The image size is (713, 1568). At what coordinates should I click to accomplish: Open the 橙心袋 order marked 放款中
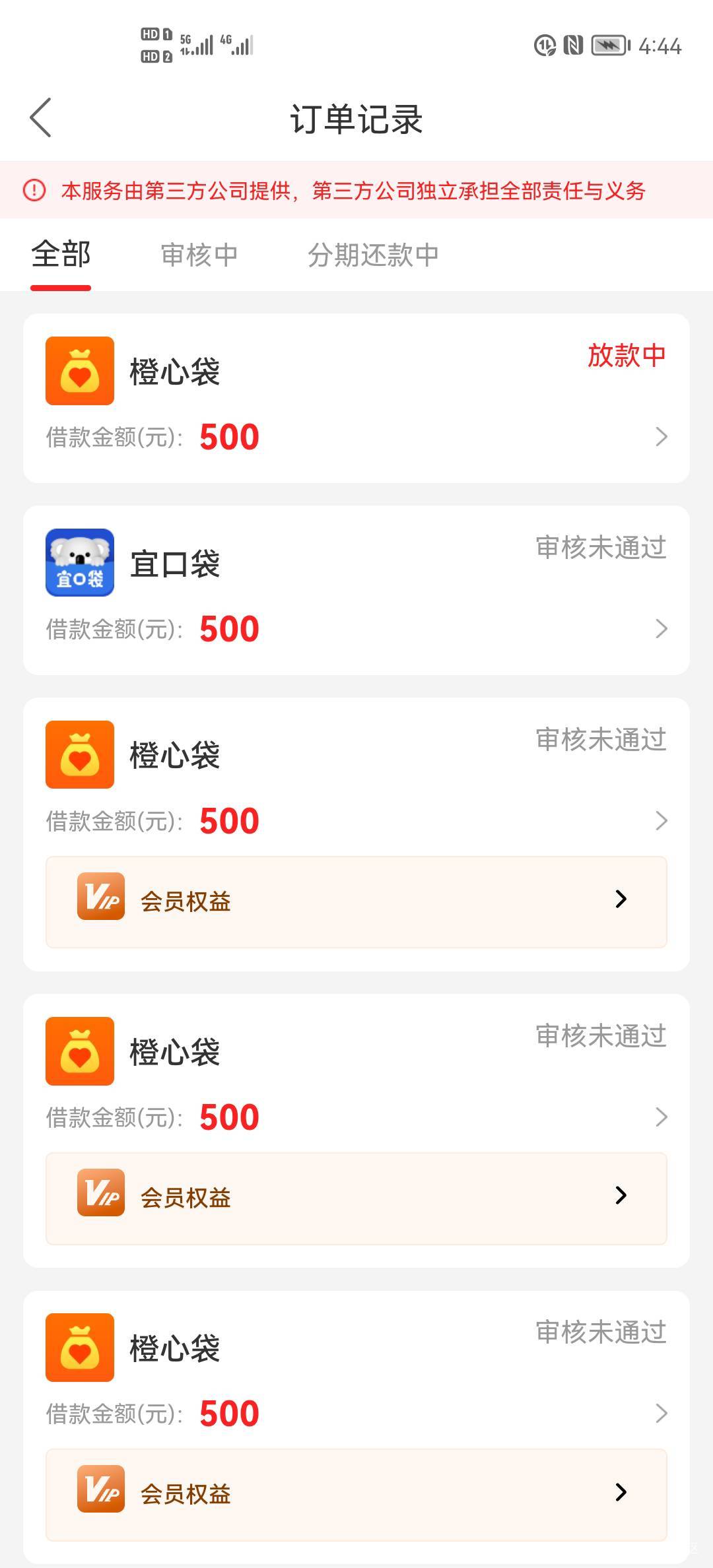356,399
